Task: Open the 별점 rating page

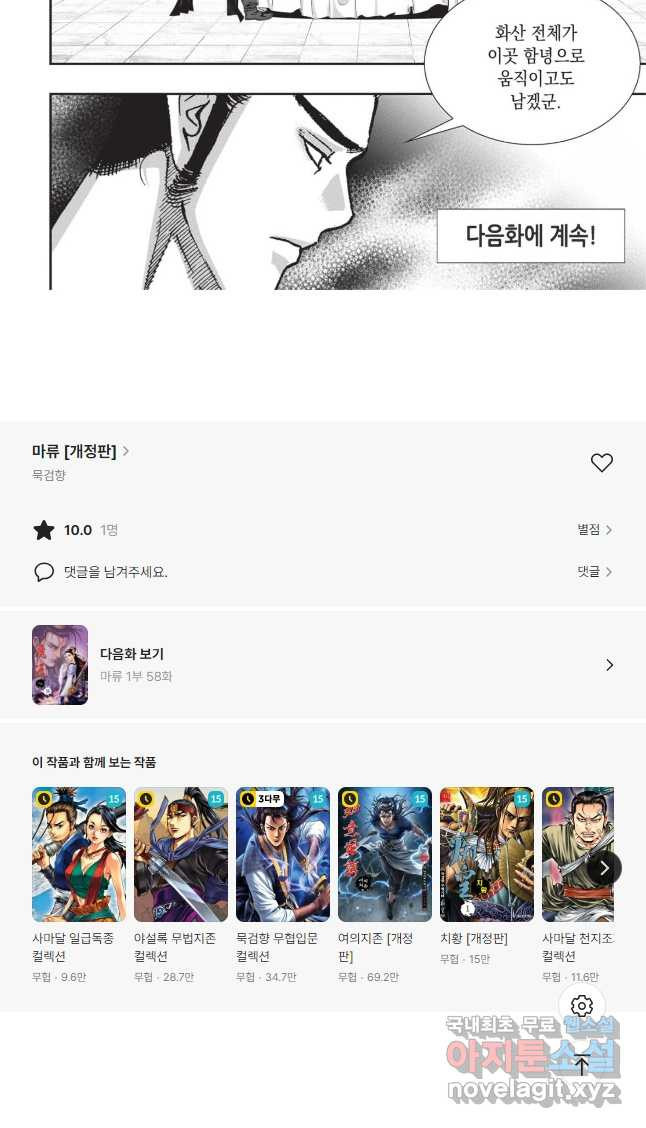Action: [x=594, y=529]
